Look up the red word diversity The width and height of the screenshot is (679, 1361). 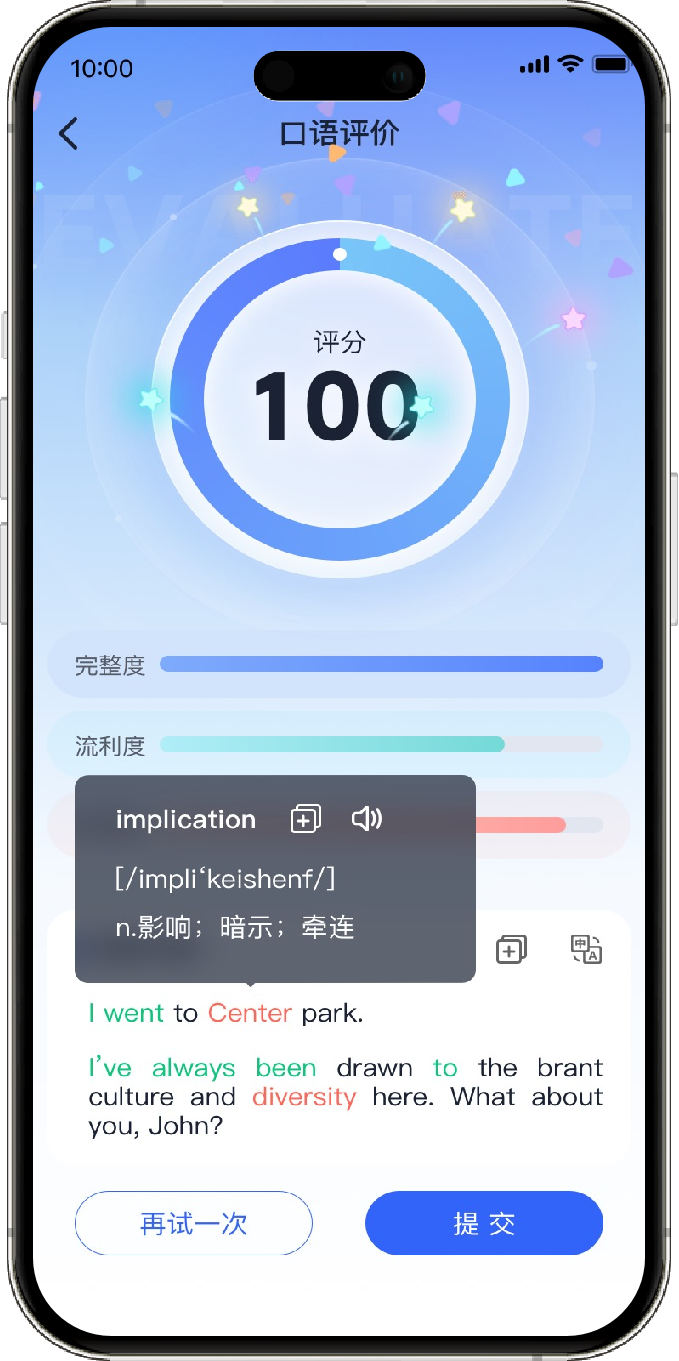click(304, 1097)
